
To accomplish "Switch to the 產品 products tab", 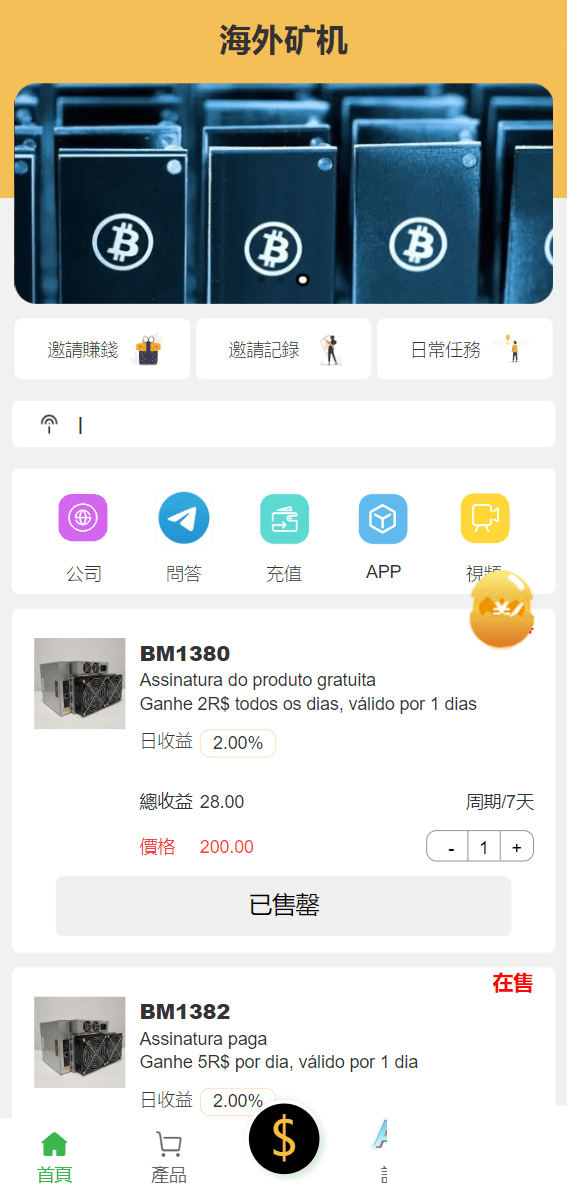I will (x=169, y=1158).
